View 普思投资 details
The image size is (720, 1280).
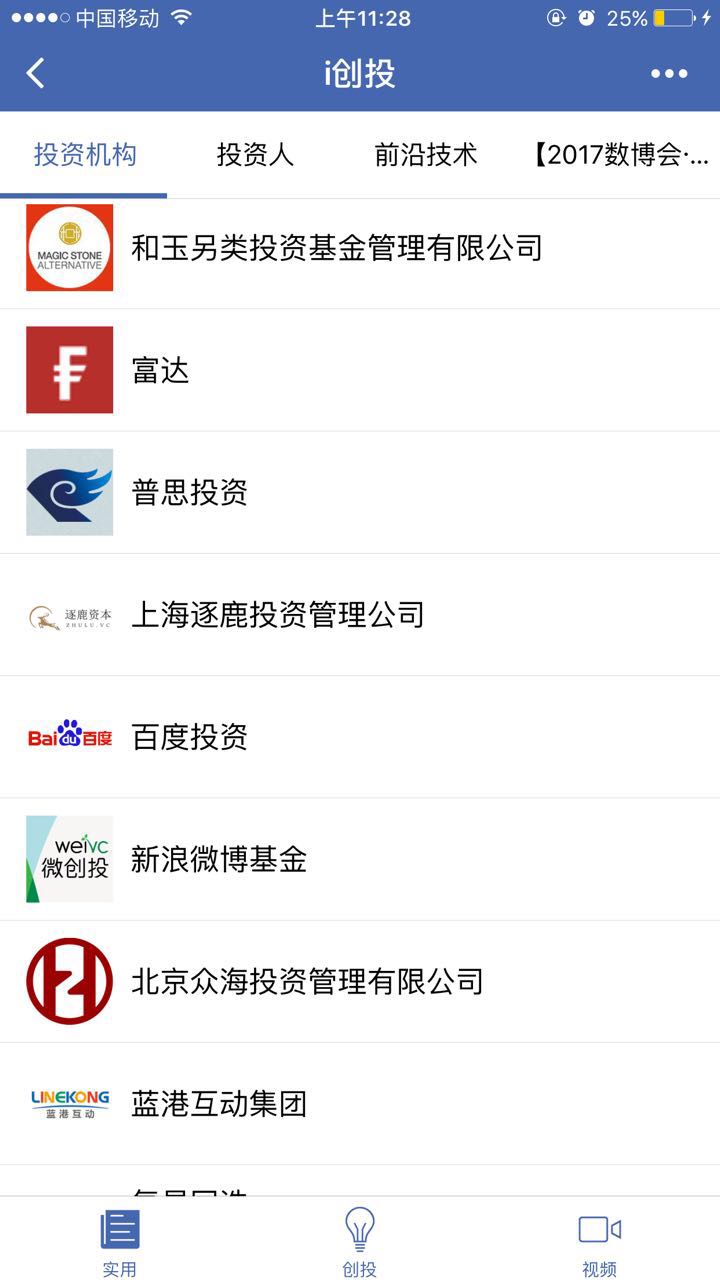(360, 492)
